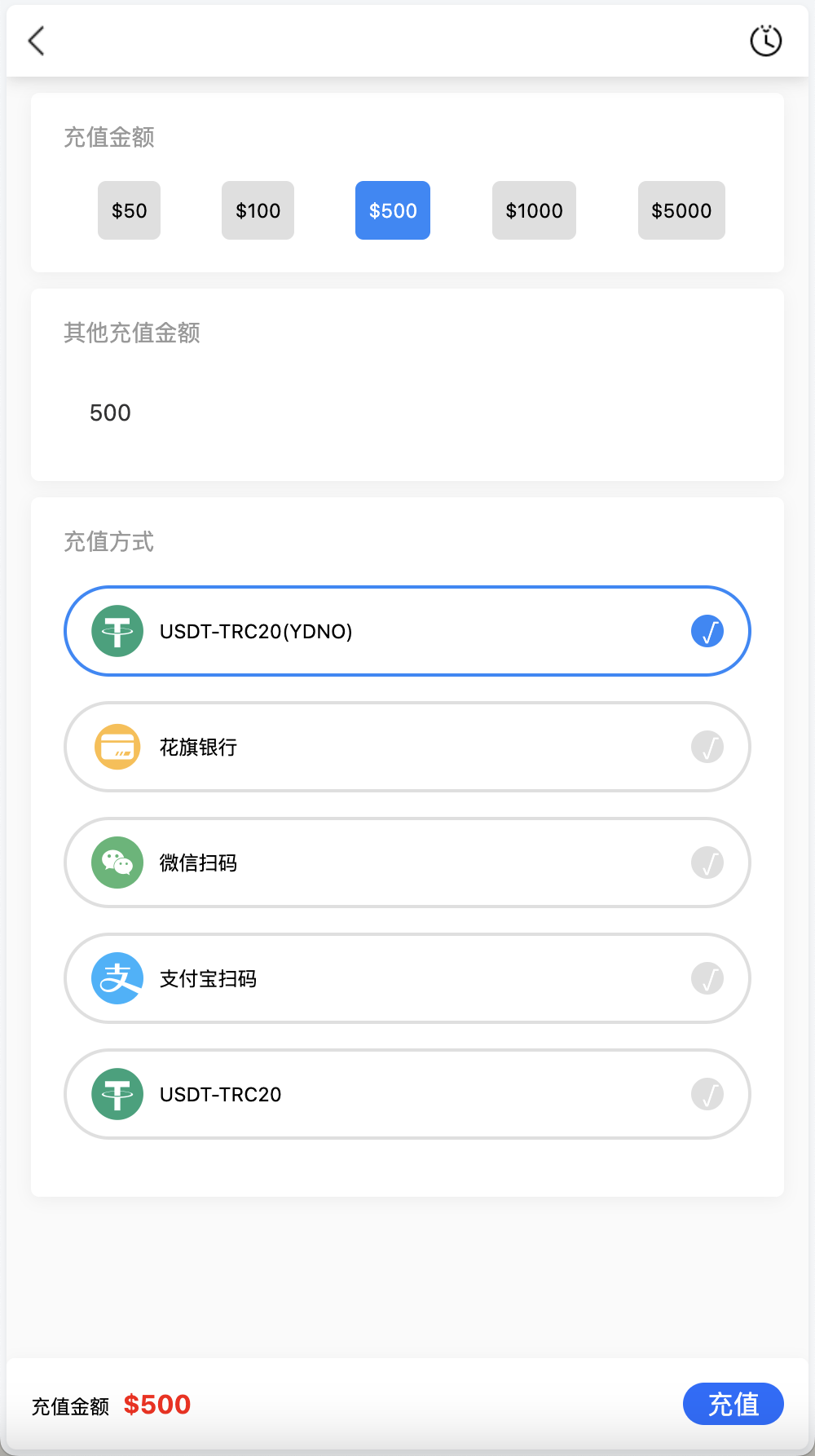Select the $5000 amount option
This screenshot has height=1456, width=815.
pos(681,210)
